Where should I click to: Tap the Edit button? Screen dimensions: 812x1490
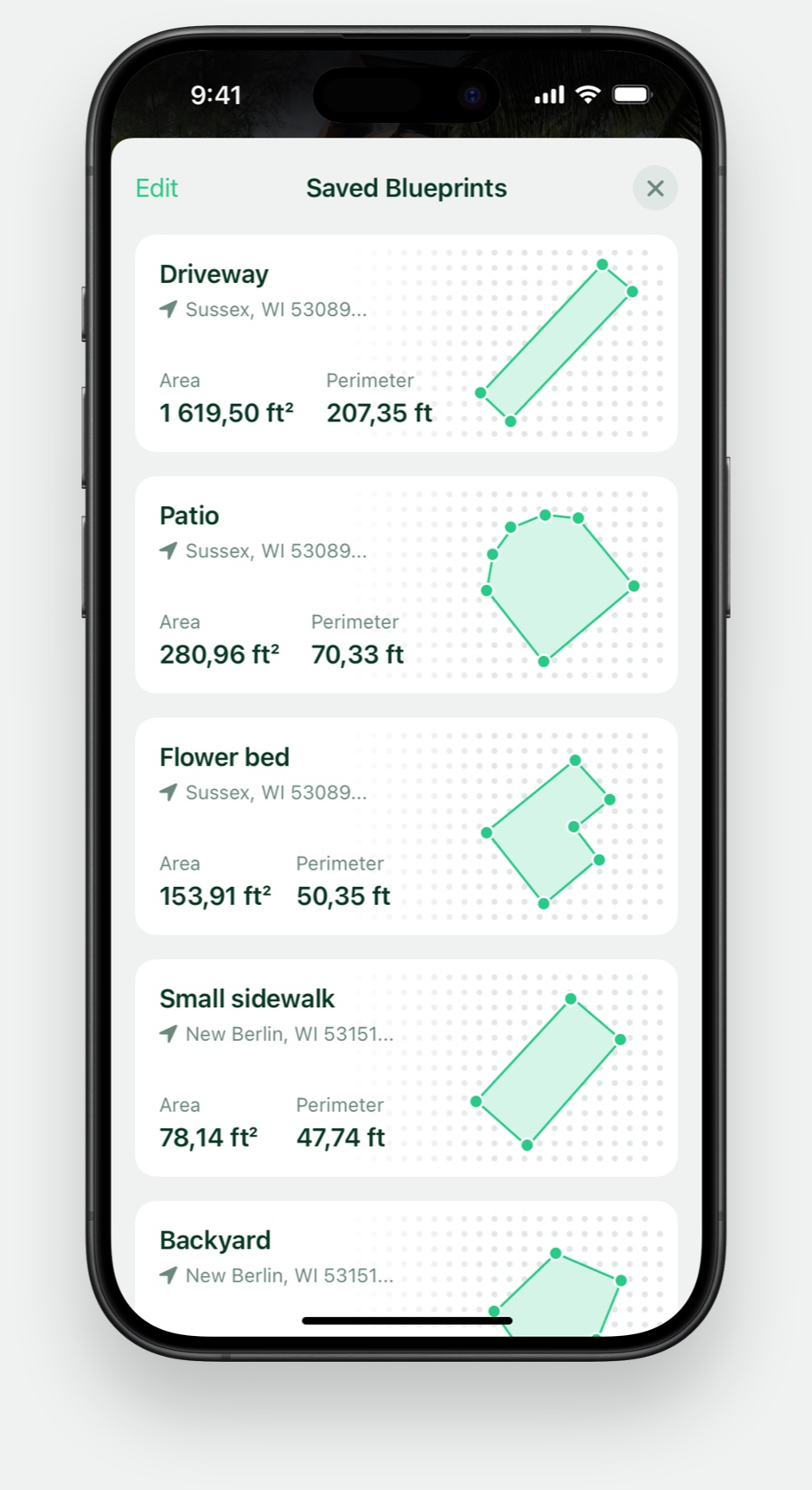(x=157, y=188)
